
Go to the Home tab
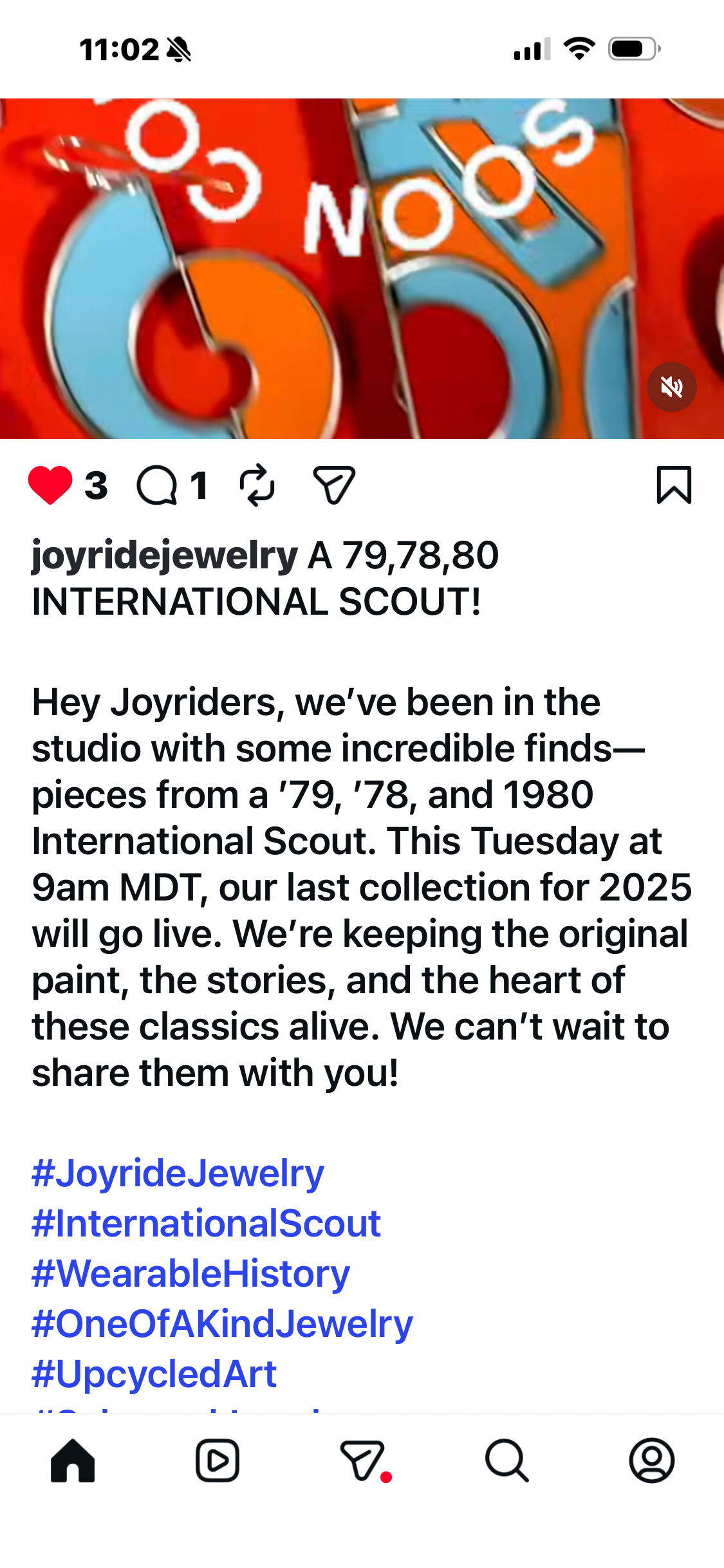coord(73,1461)
